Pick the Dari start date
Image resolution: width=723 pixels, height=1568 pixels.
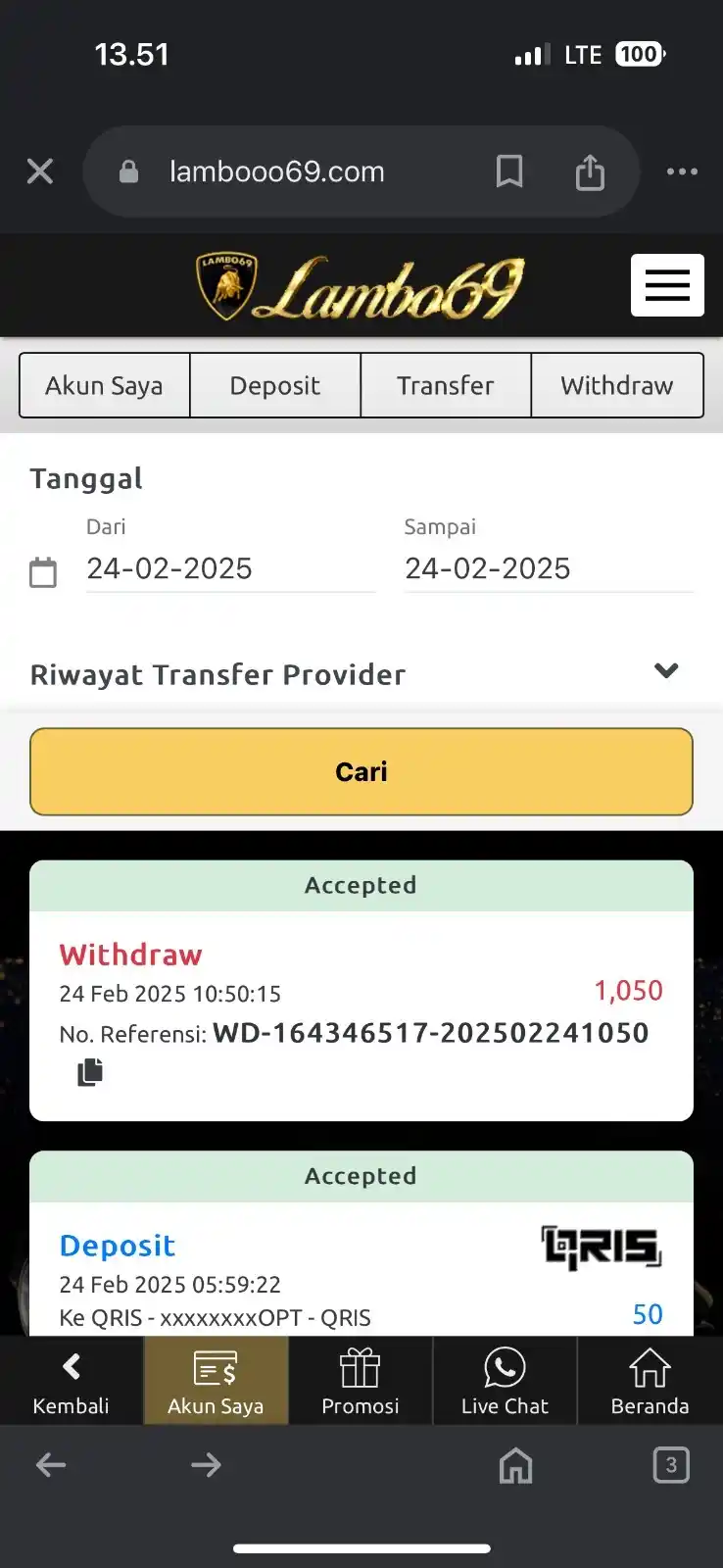point(229,568)
